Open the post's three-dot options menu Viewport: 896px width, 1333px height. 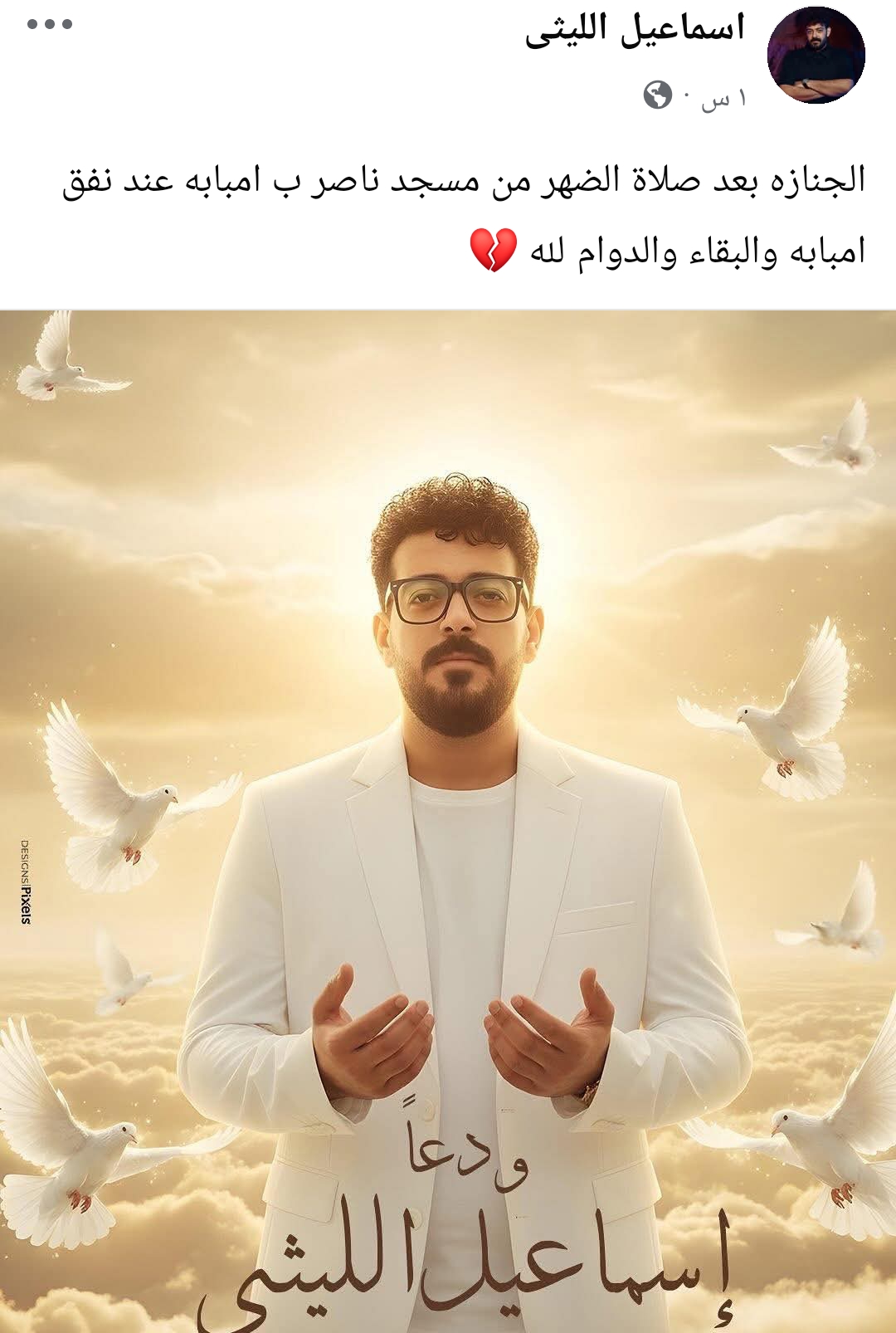pos(50,24)
